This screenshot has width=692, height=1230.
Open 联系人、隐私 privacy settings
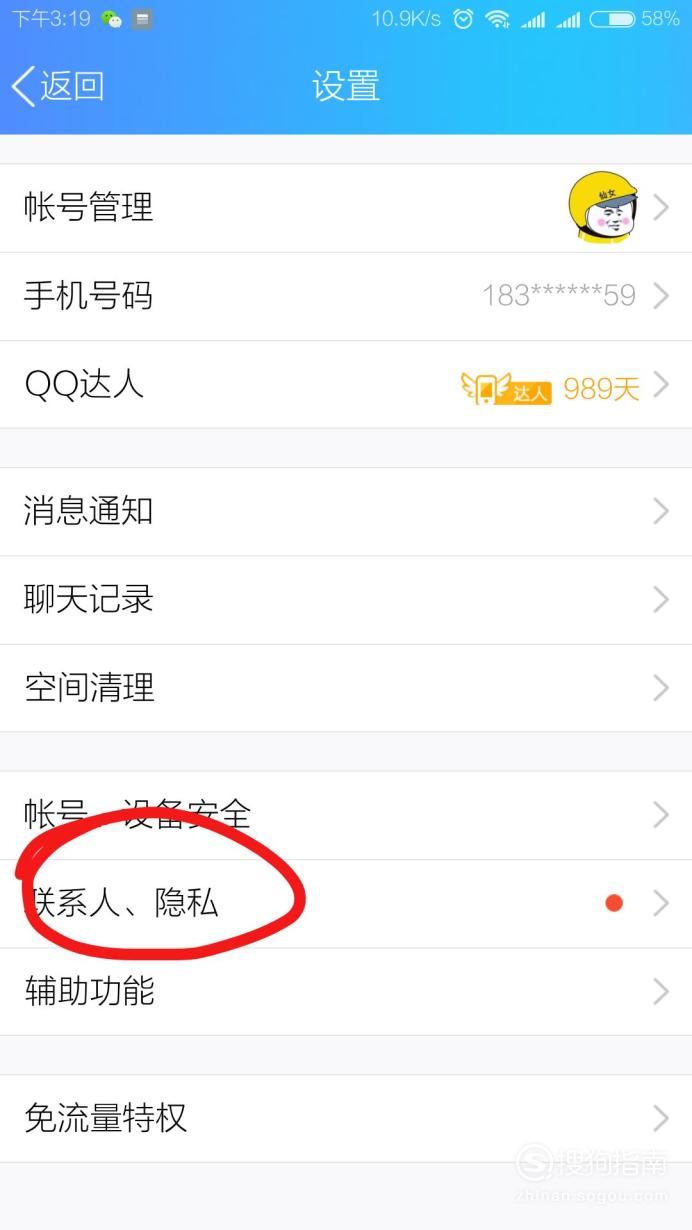(x=346, y=904)
